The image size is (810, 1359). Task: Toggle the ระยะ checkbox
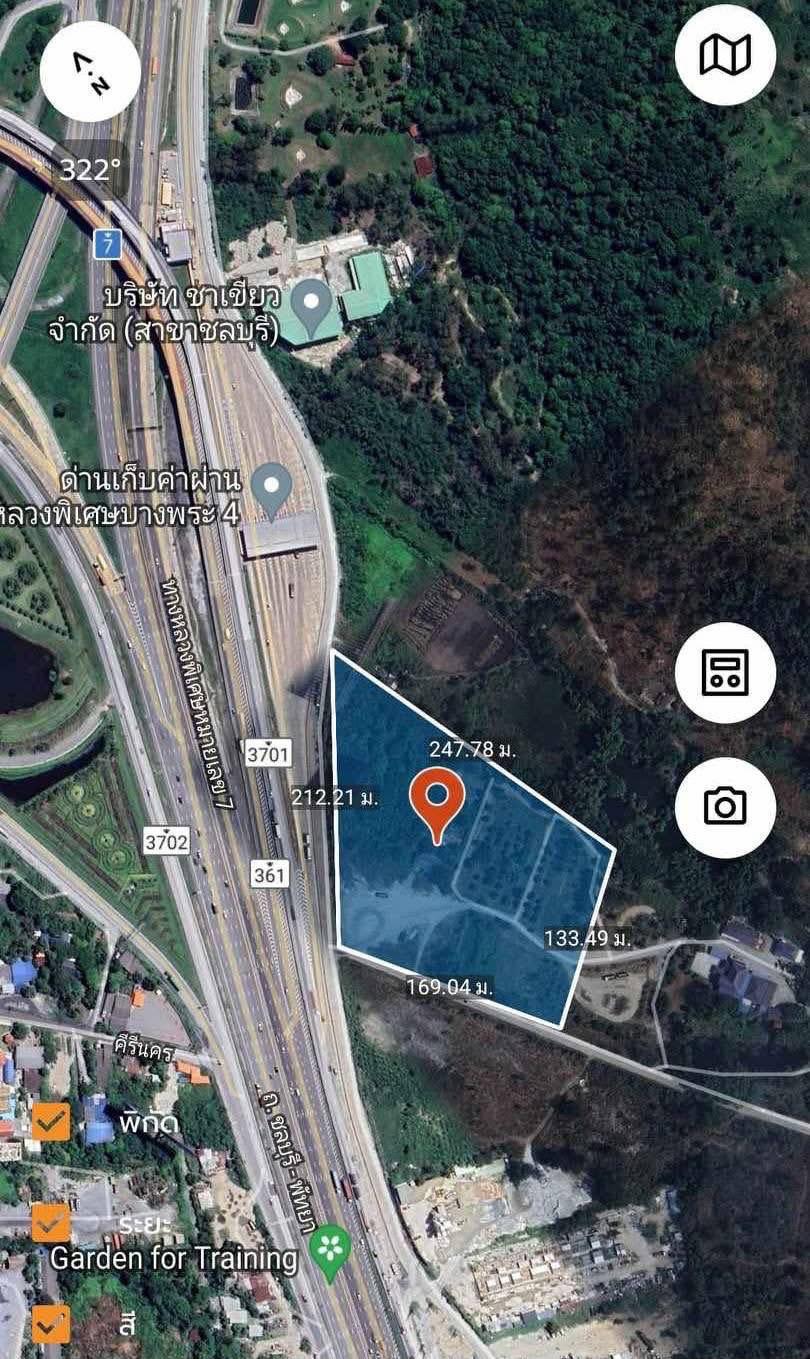[x=51, y=1223]
